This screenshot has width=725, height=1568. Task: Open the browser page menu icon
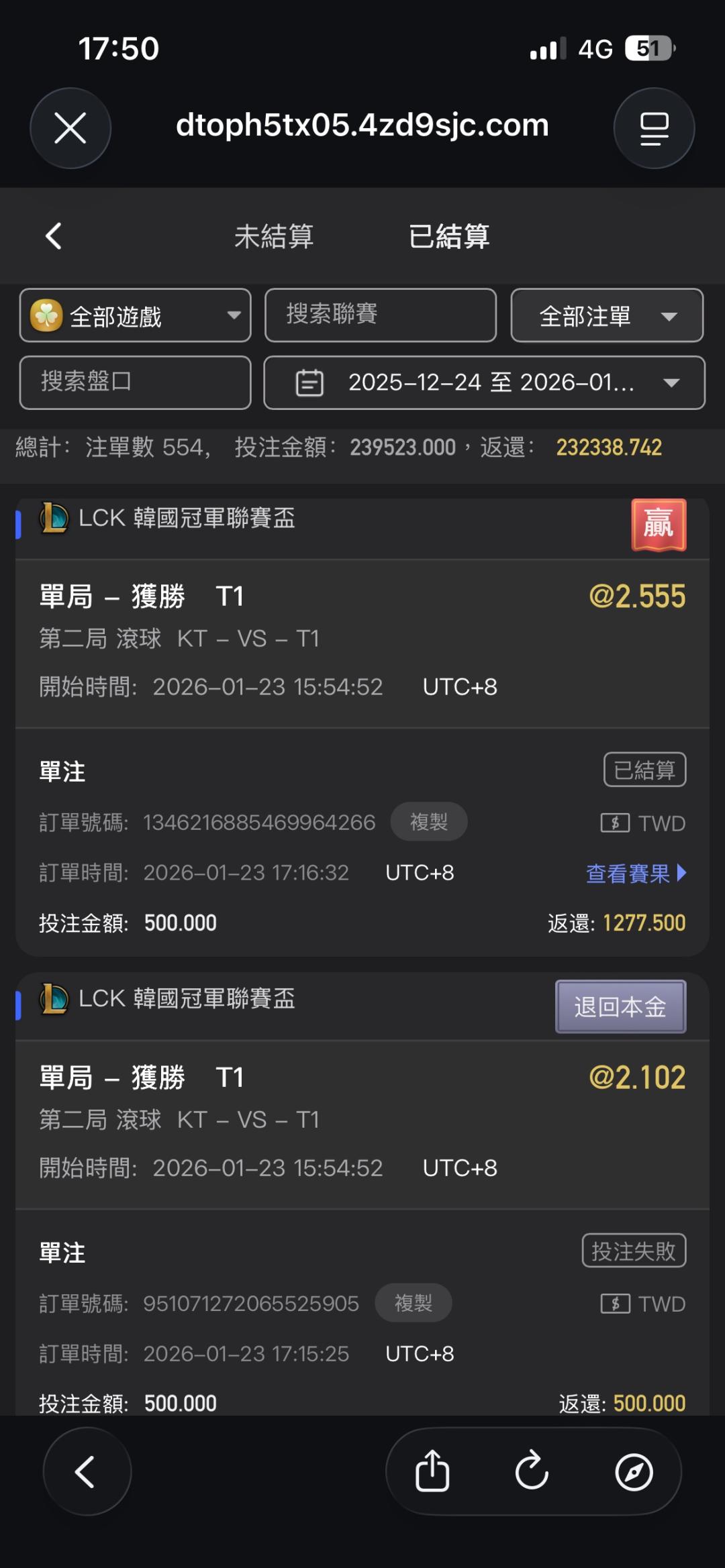(654, 127)
